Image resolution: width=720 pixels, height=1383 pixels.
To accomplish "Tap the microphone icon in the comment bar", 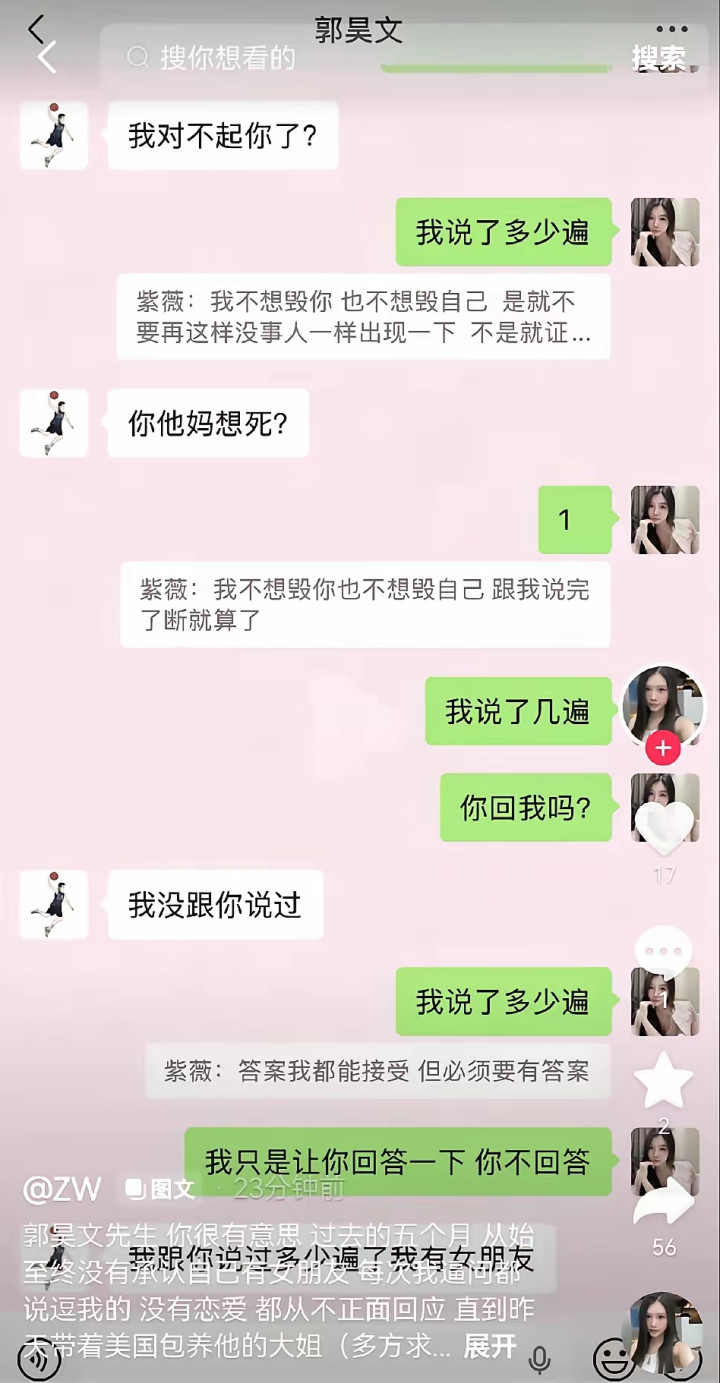I will pos(539,1358).
